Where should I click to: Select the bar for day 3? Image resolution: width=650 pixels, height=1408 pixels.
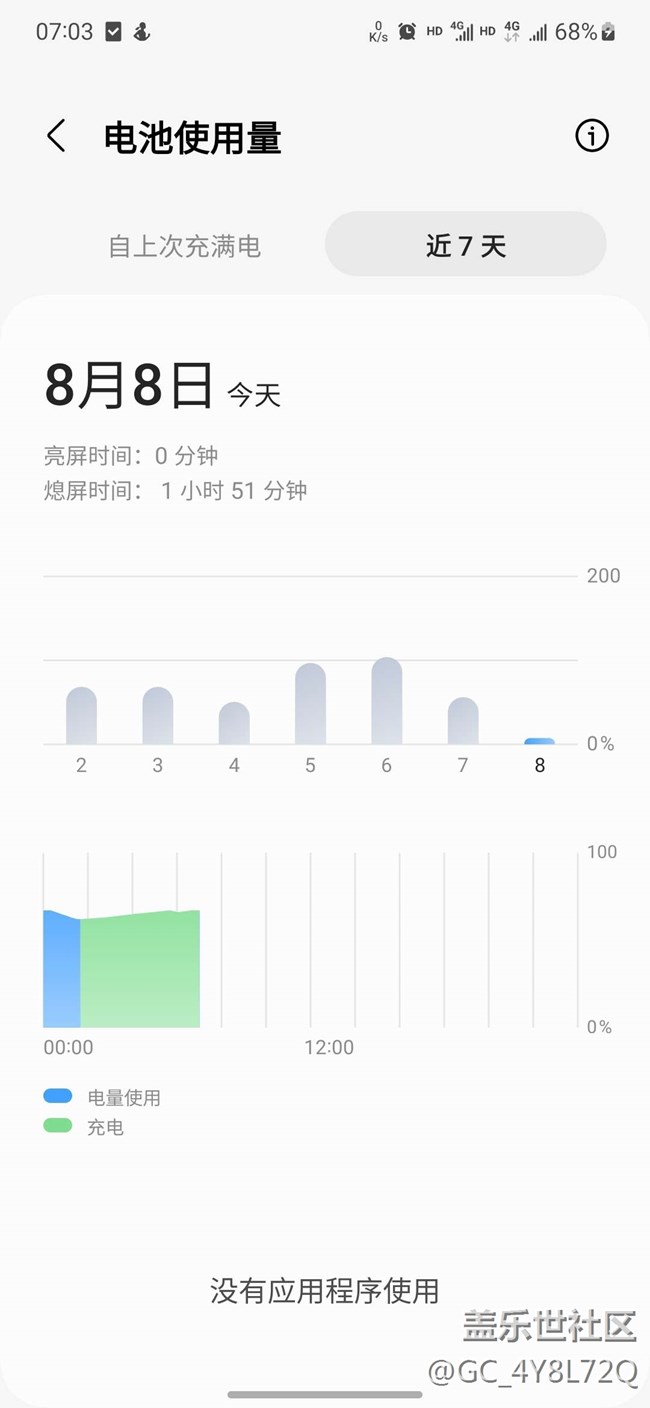pos(158,716)
